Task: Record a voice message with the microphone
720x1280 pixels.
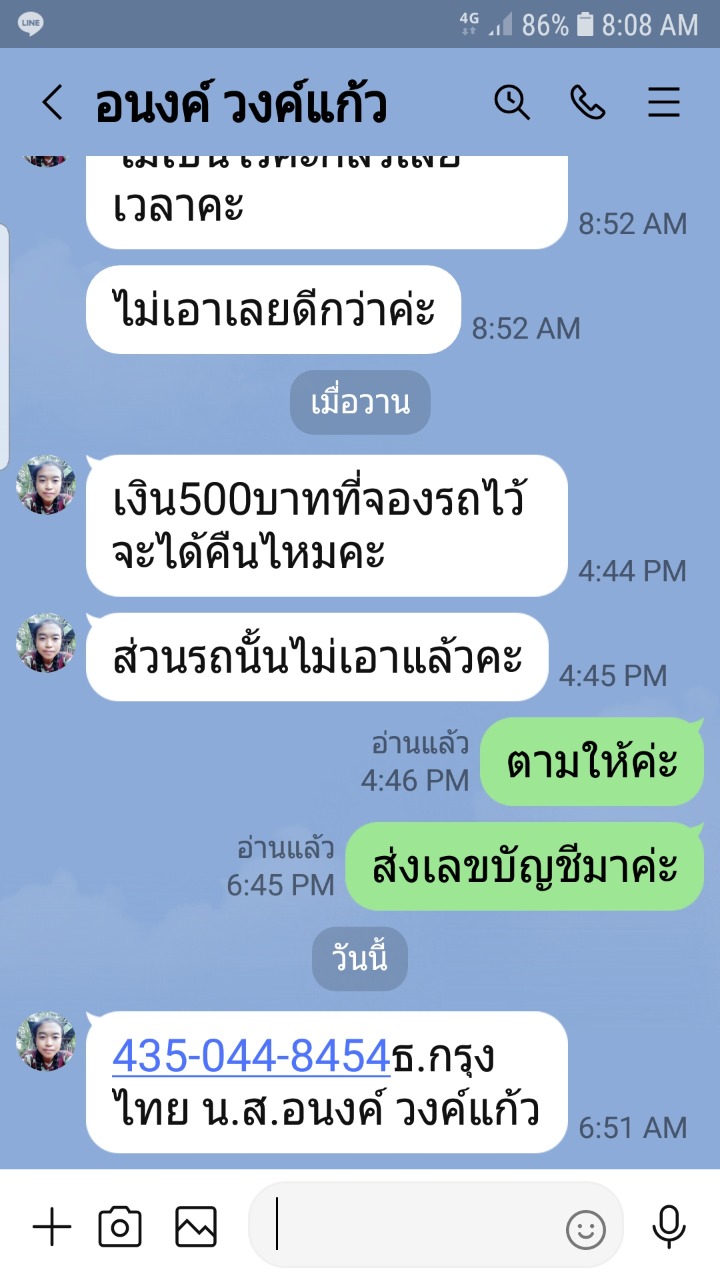Action: (668, 1227)
